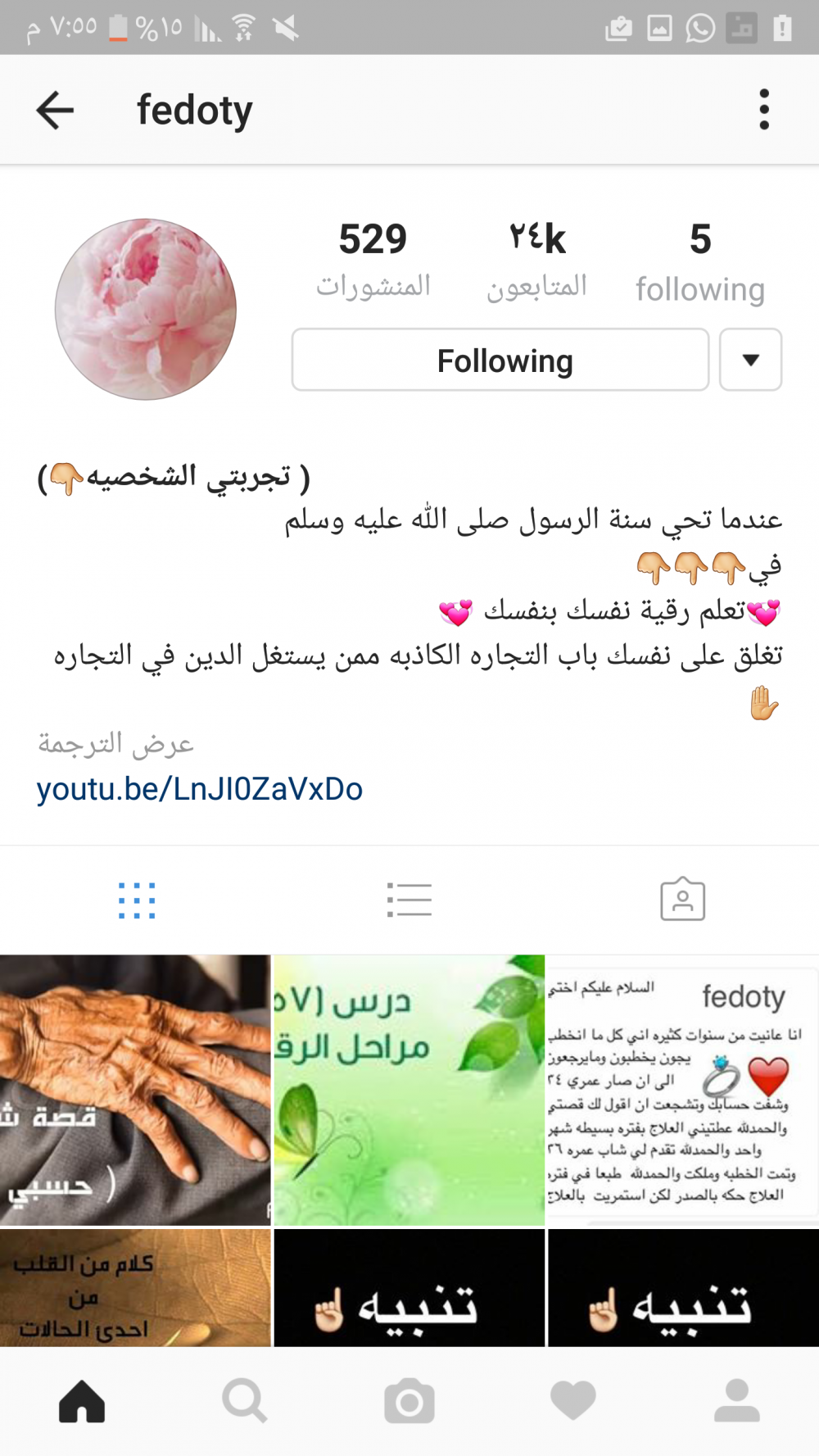Switch to list view of posts

[x=409, y=900]
